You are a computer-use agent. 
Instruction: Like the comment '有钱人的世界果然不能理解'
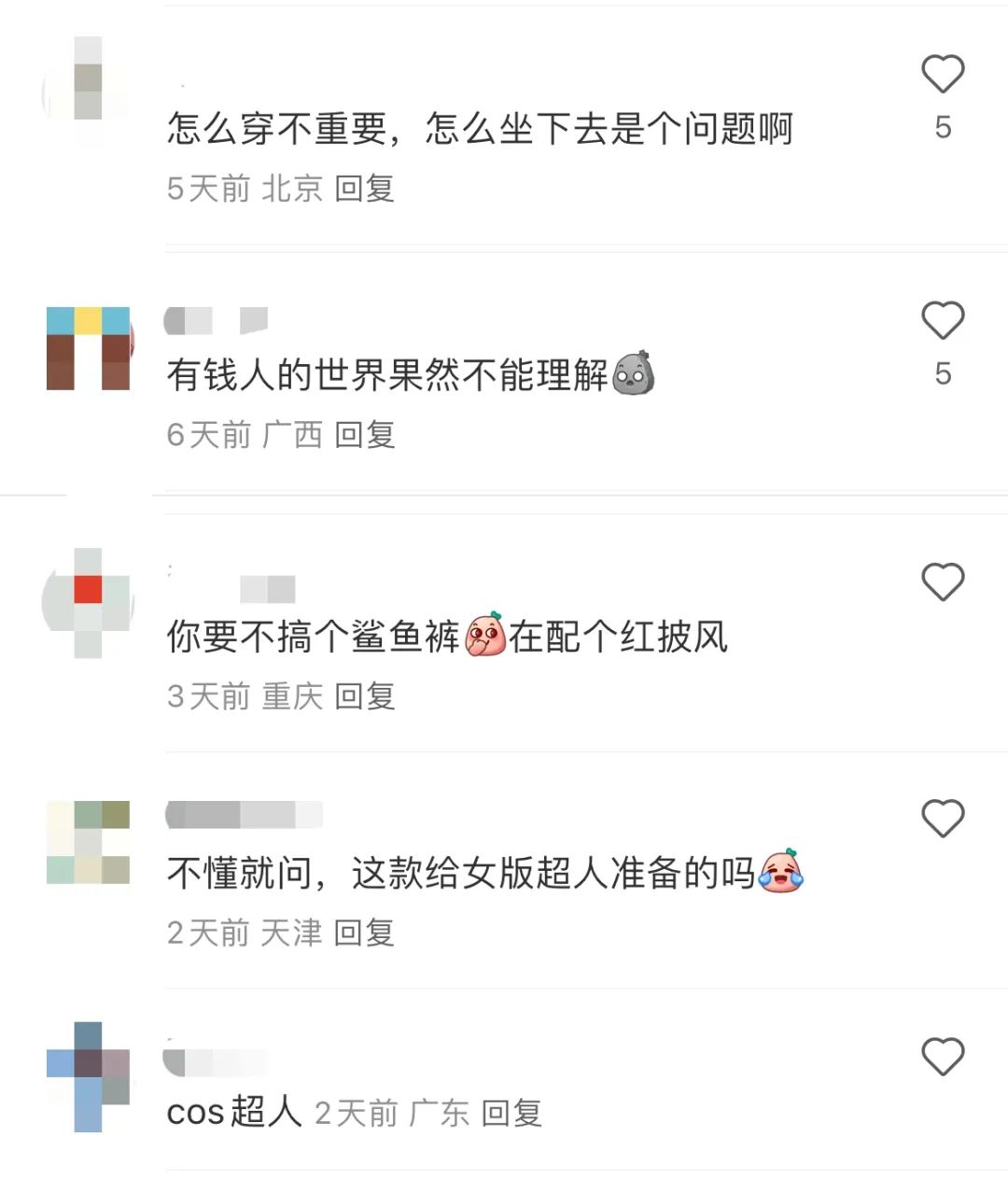943,321
